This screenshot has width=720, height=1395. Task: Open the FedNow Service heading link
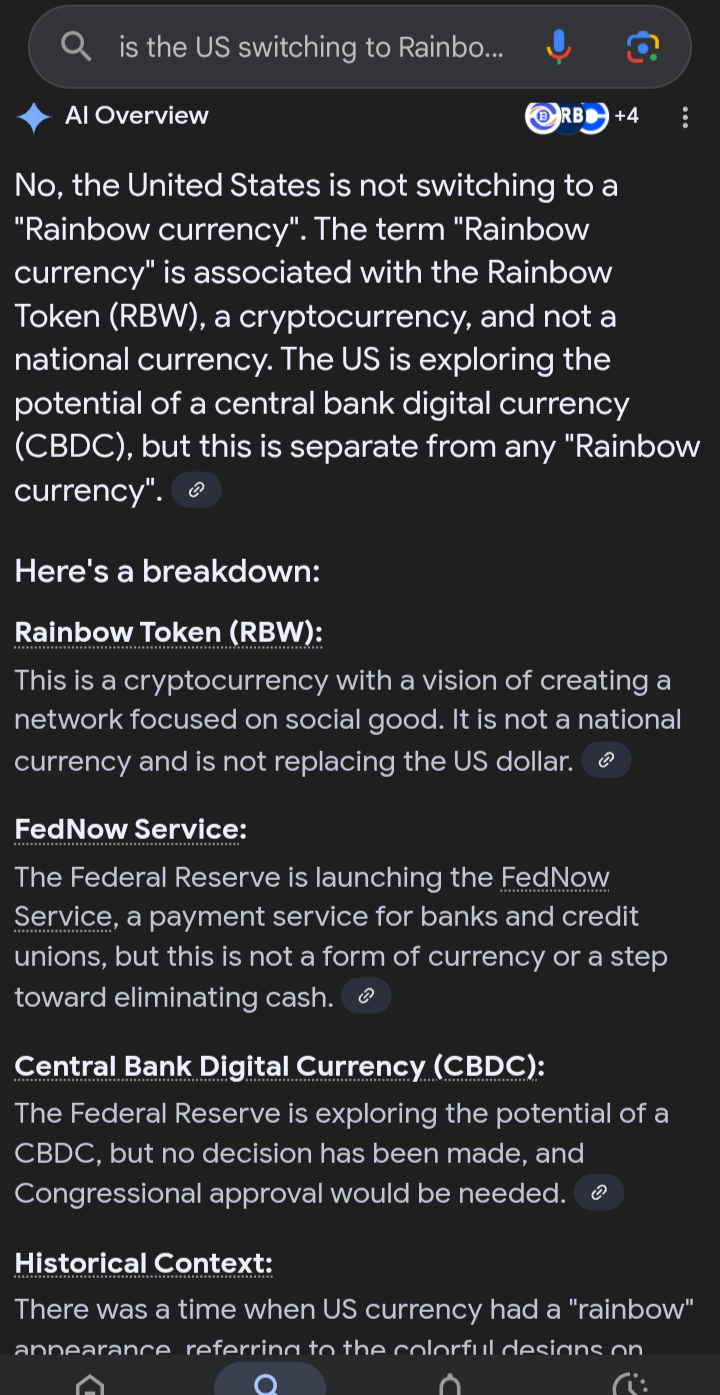130,830
